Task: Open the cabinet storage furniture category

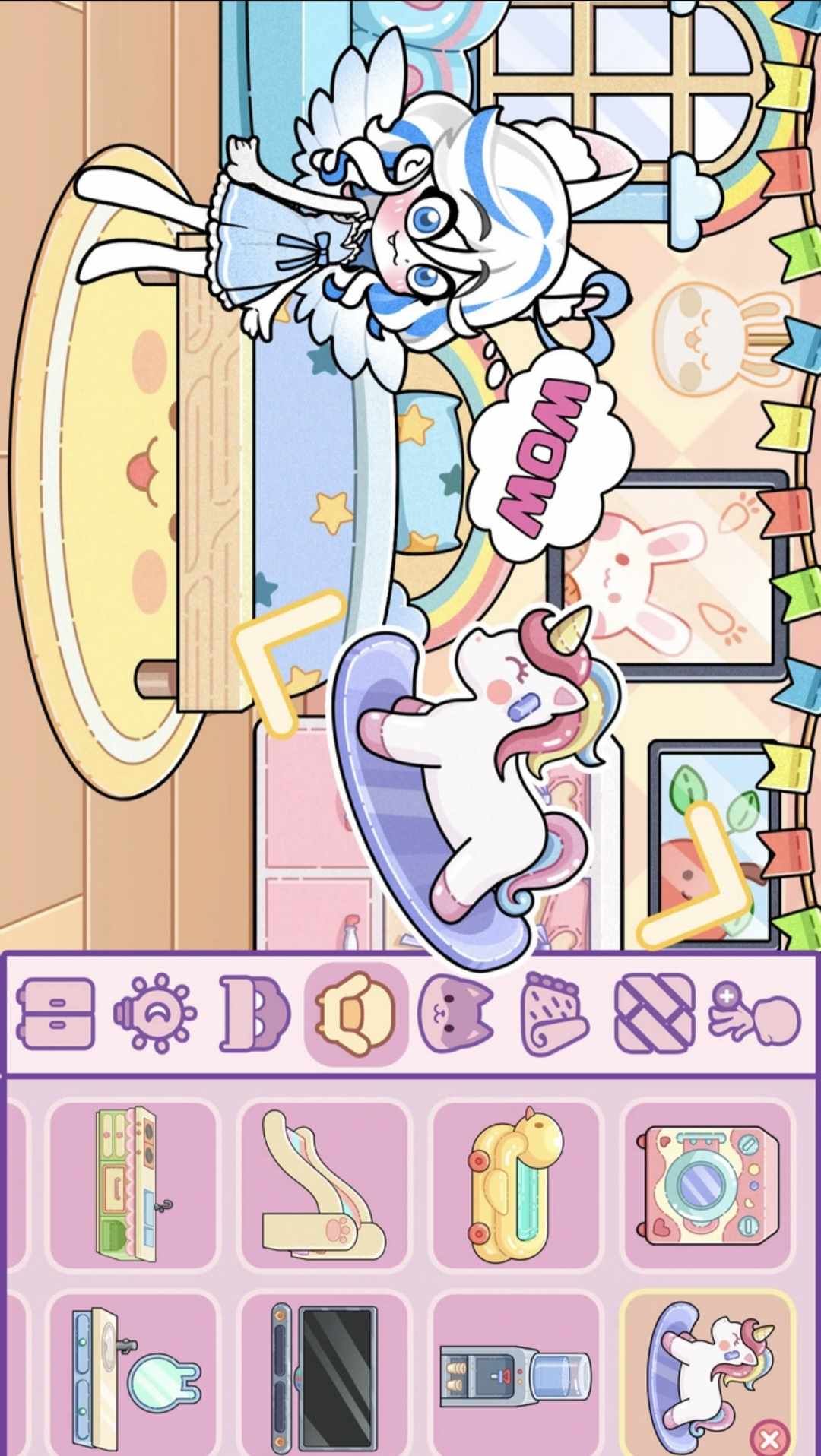Action: click(55, 1013)
